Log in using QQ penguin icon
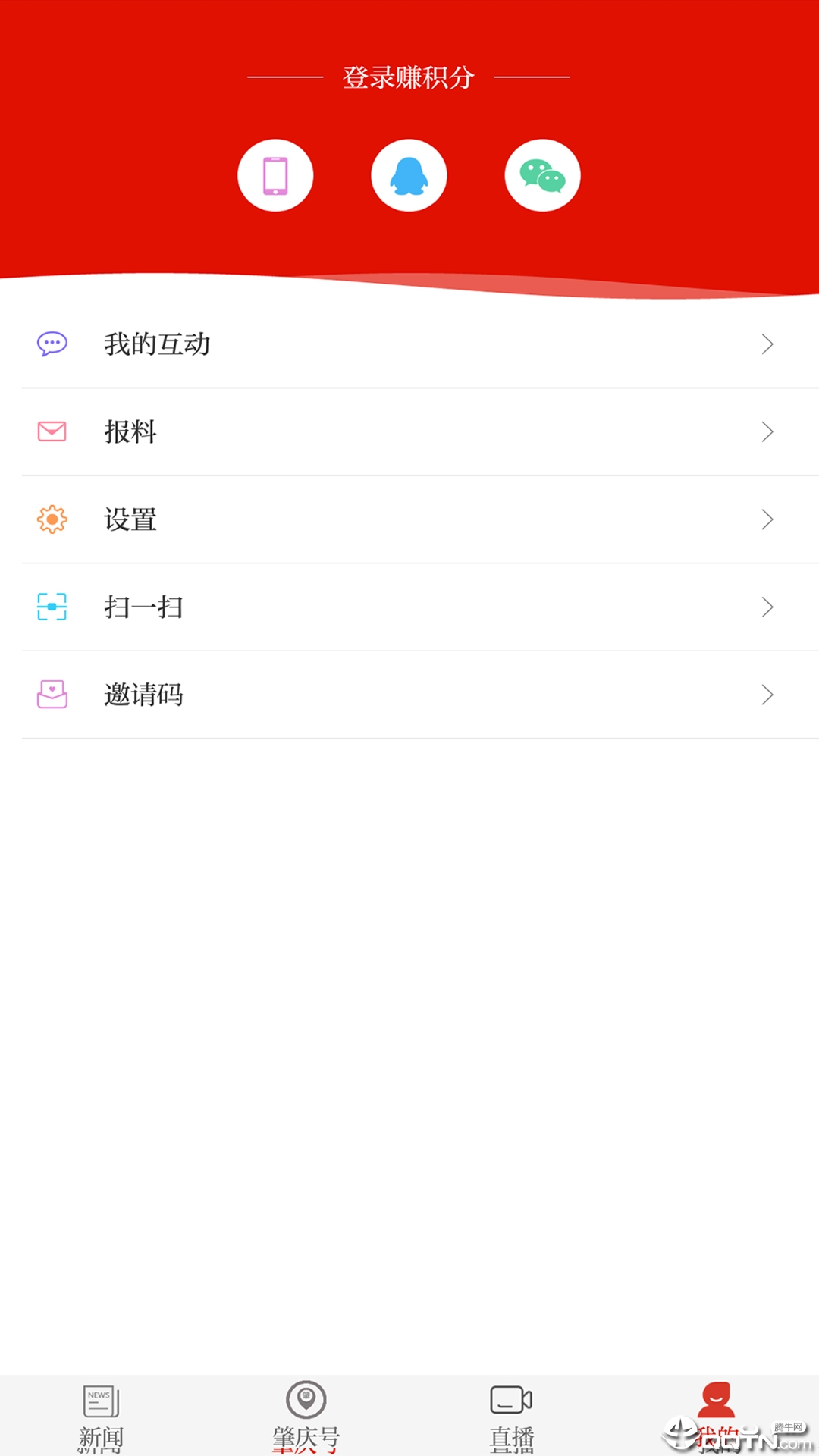The image size is (819, 1456). 409,174
